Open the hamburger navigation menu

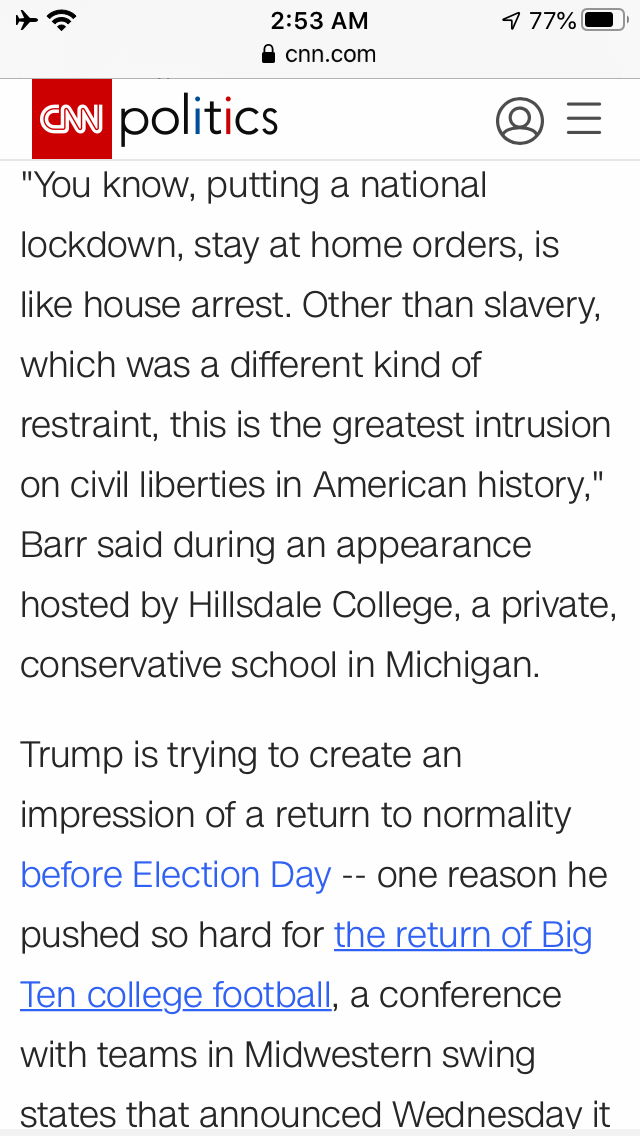coord(584,120)
